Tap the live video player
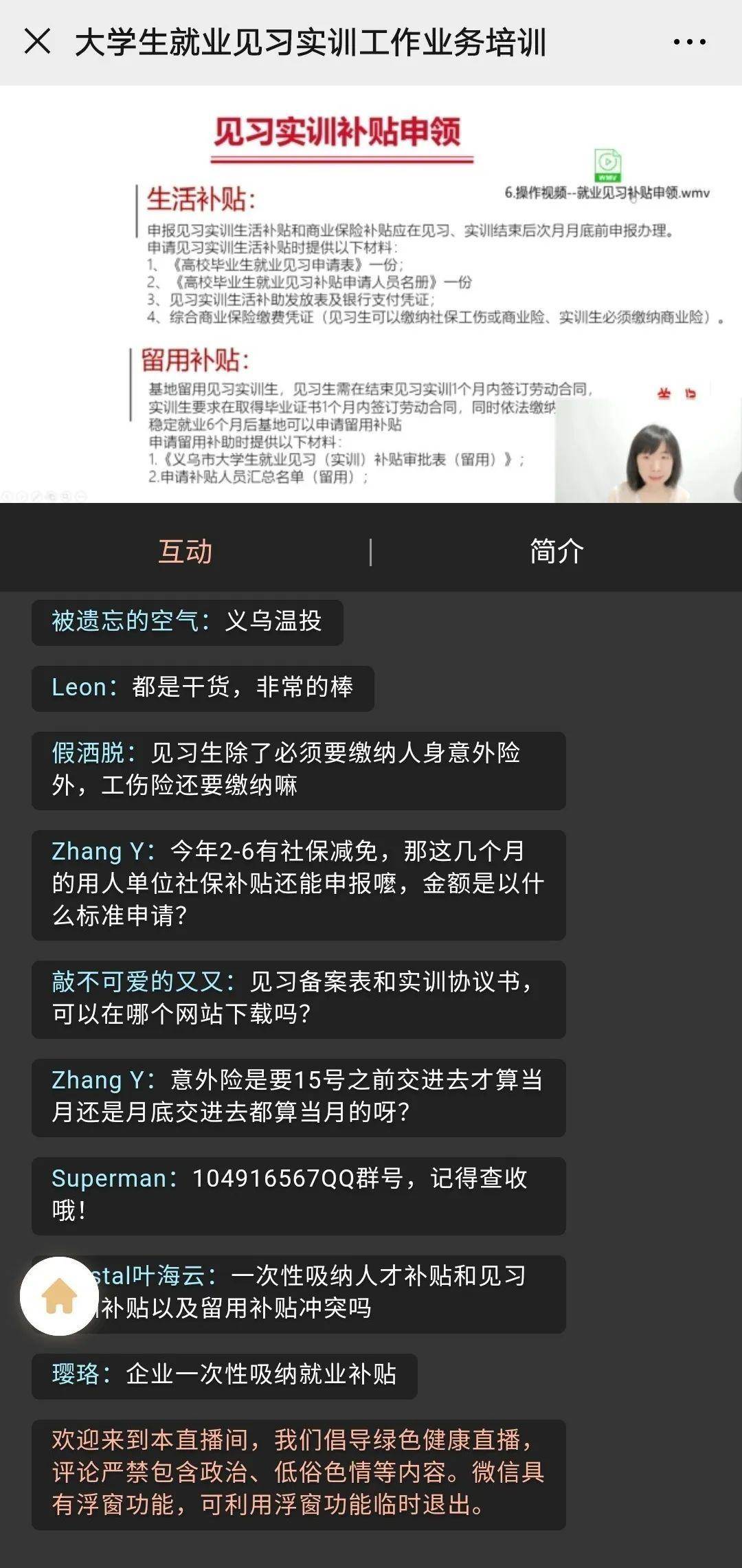Screen dimensions: 742x1568 click(371, 294)
